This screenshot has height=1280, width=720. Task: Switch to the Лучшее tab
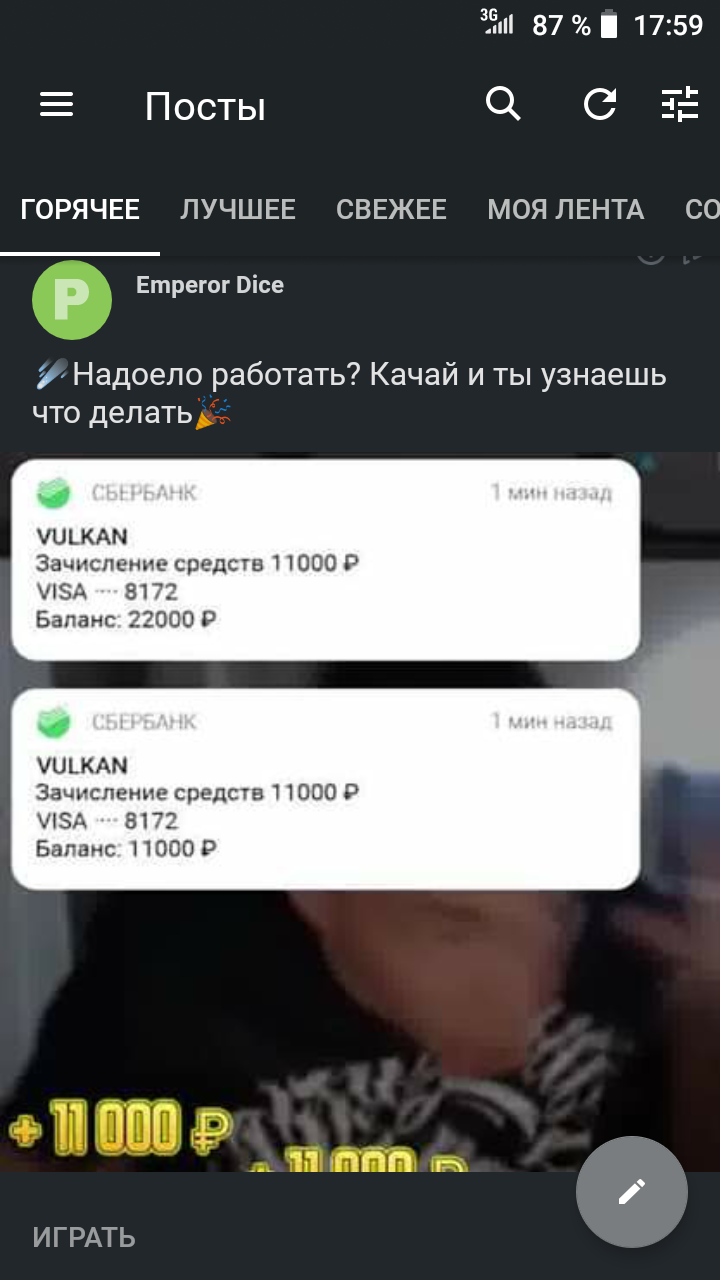tap(238, 210)
